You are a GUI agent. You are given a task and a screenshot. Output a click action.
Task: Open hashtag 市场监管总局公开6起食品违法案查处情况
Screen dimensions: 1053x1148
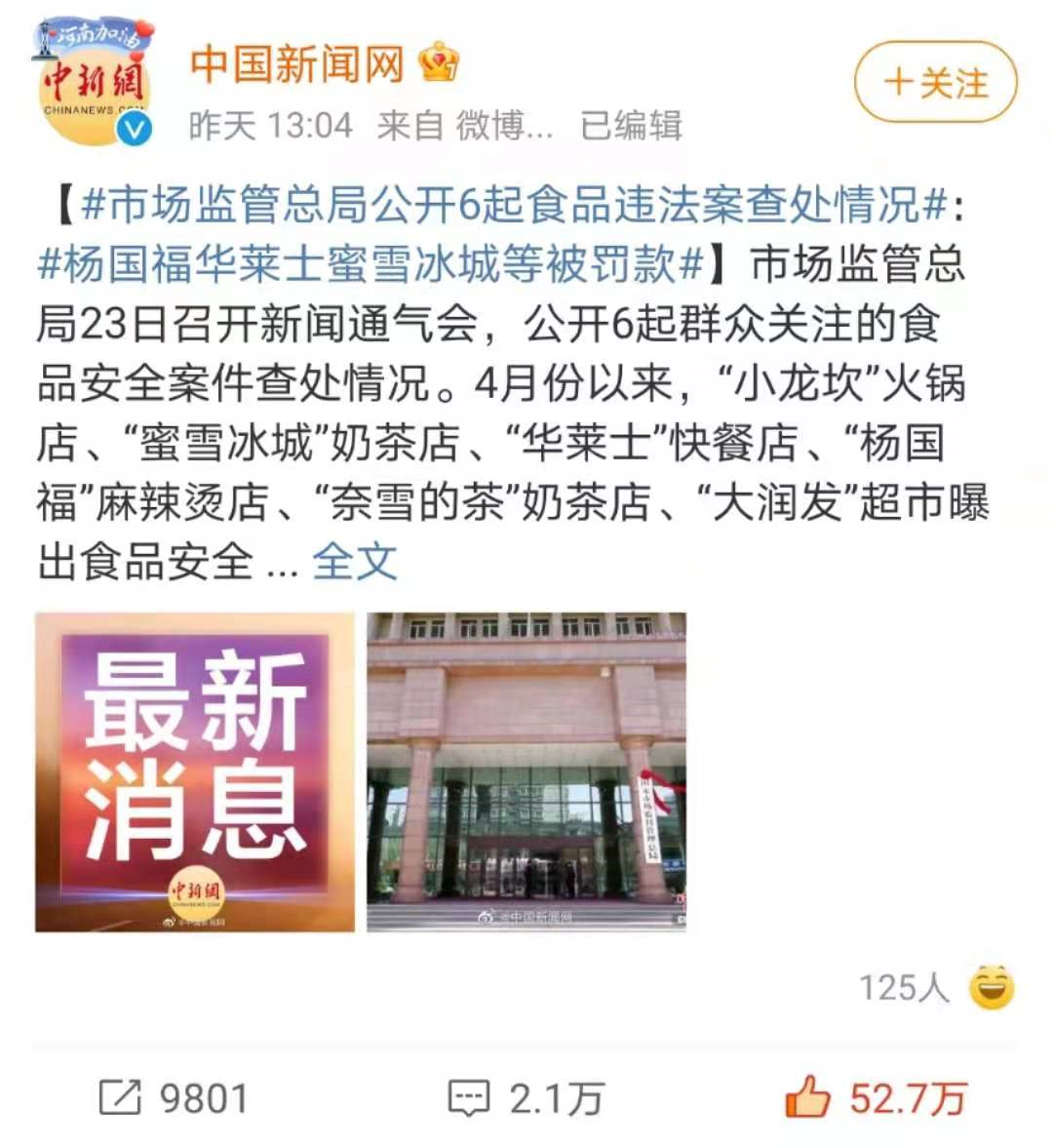pyautogui.click(x=514, y=206)
